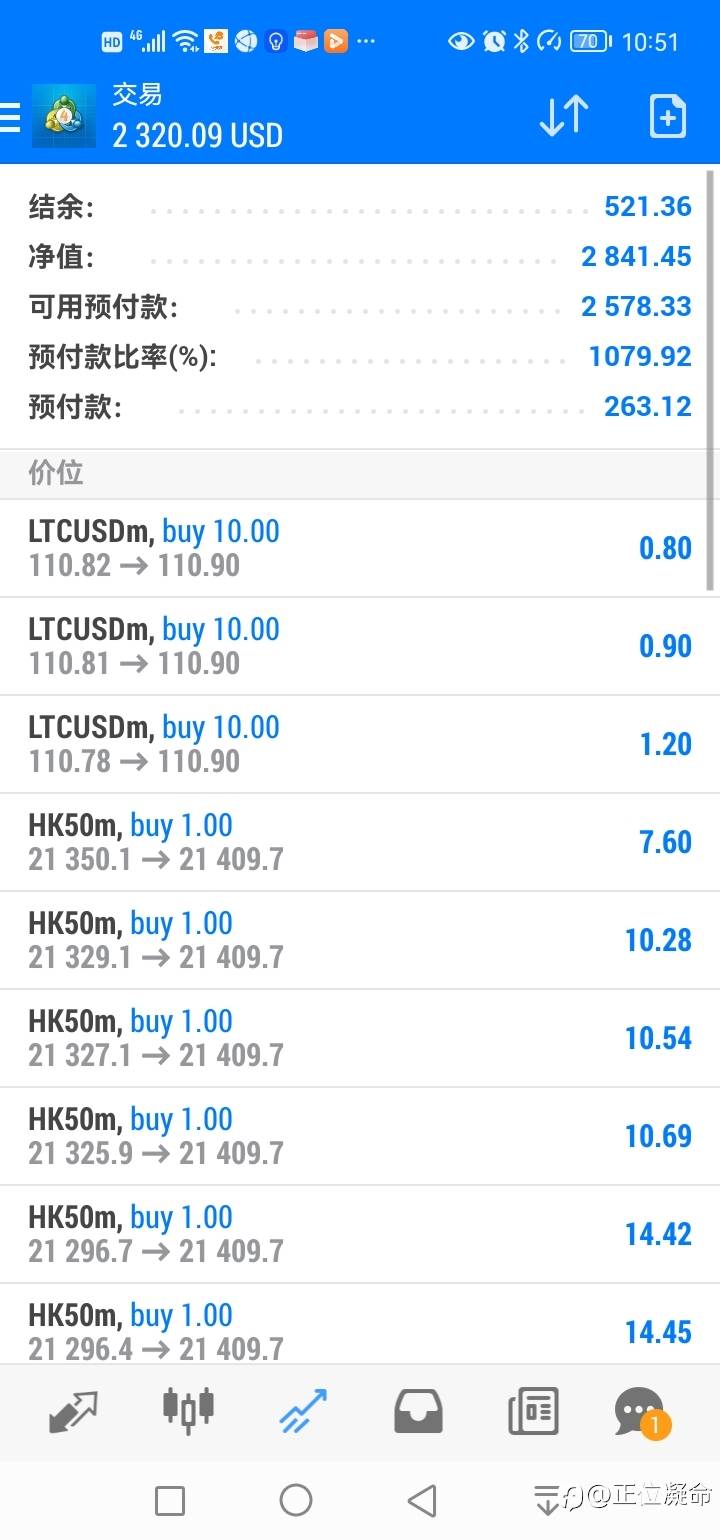Open the history inbox tab
The height and width of the screenshot is (1540, 720).
point(418,1411)
